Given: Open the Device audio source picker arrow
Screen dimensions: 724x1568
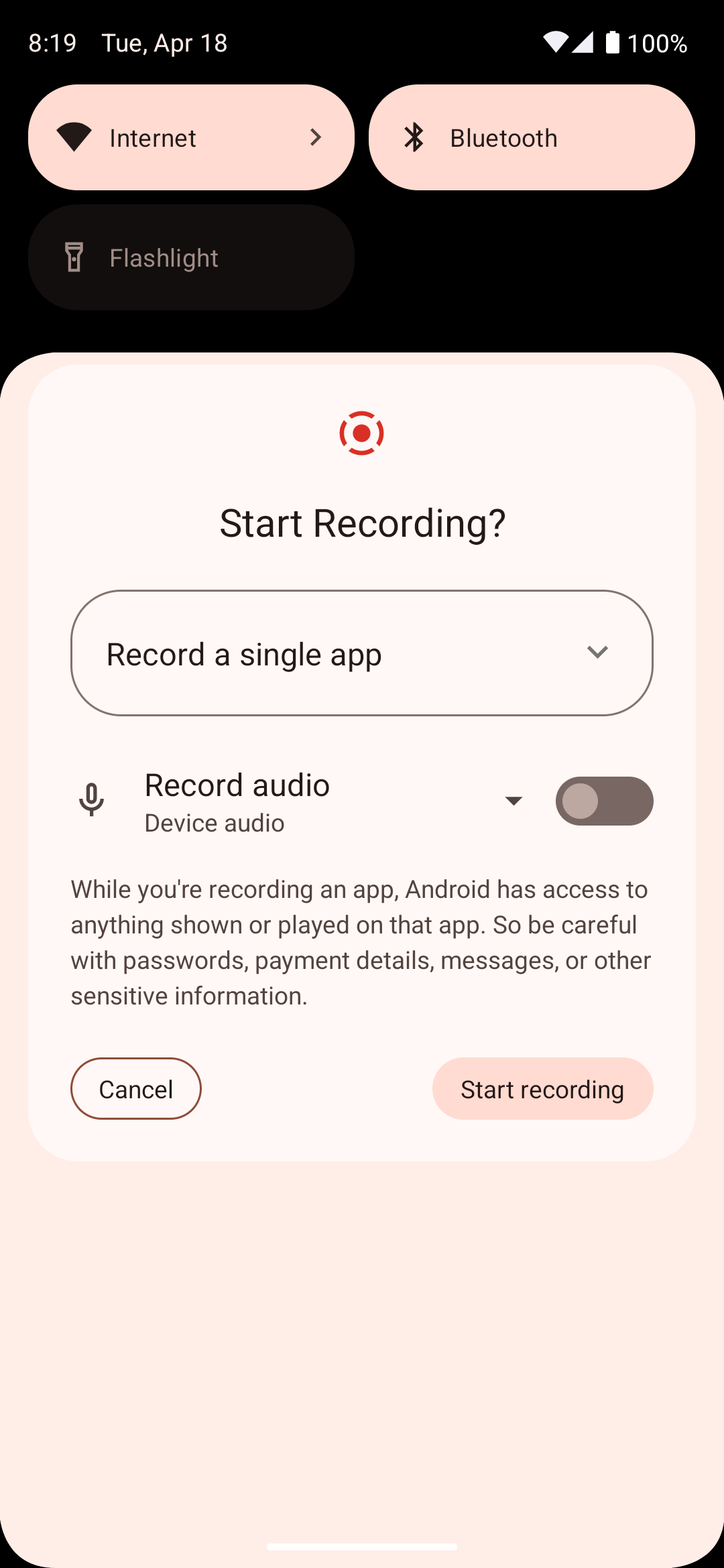Looking at the screenshot, I should coord(514,801).
